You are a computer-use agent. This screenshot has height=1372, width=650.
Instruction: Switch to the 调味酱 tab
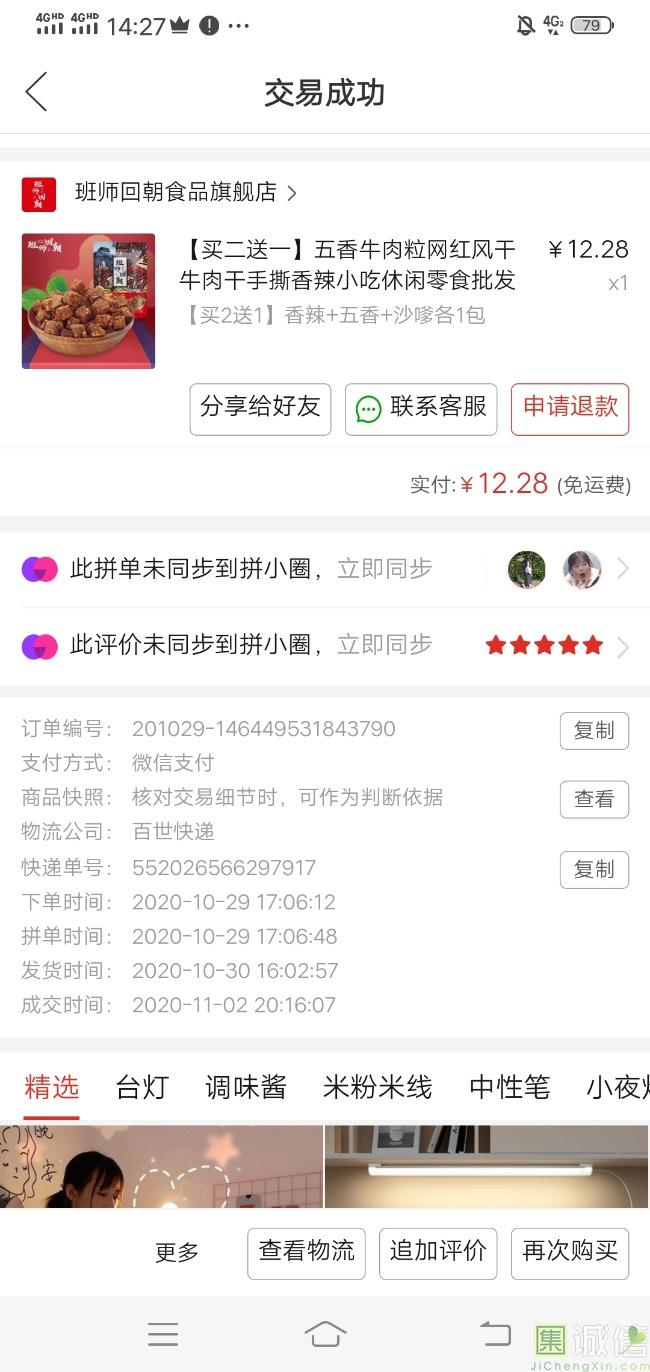click(246, 1087)
